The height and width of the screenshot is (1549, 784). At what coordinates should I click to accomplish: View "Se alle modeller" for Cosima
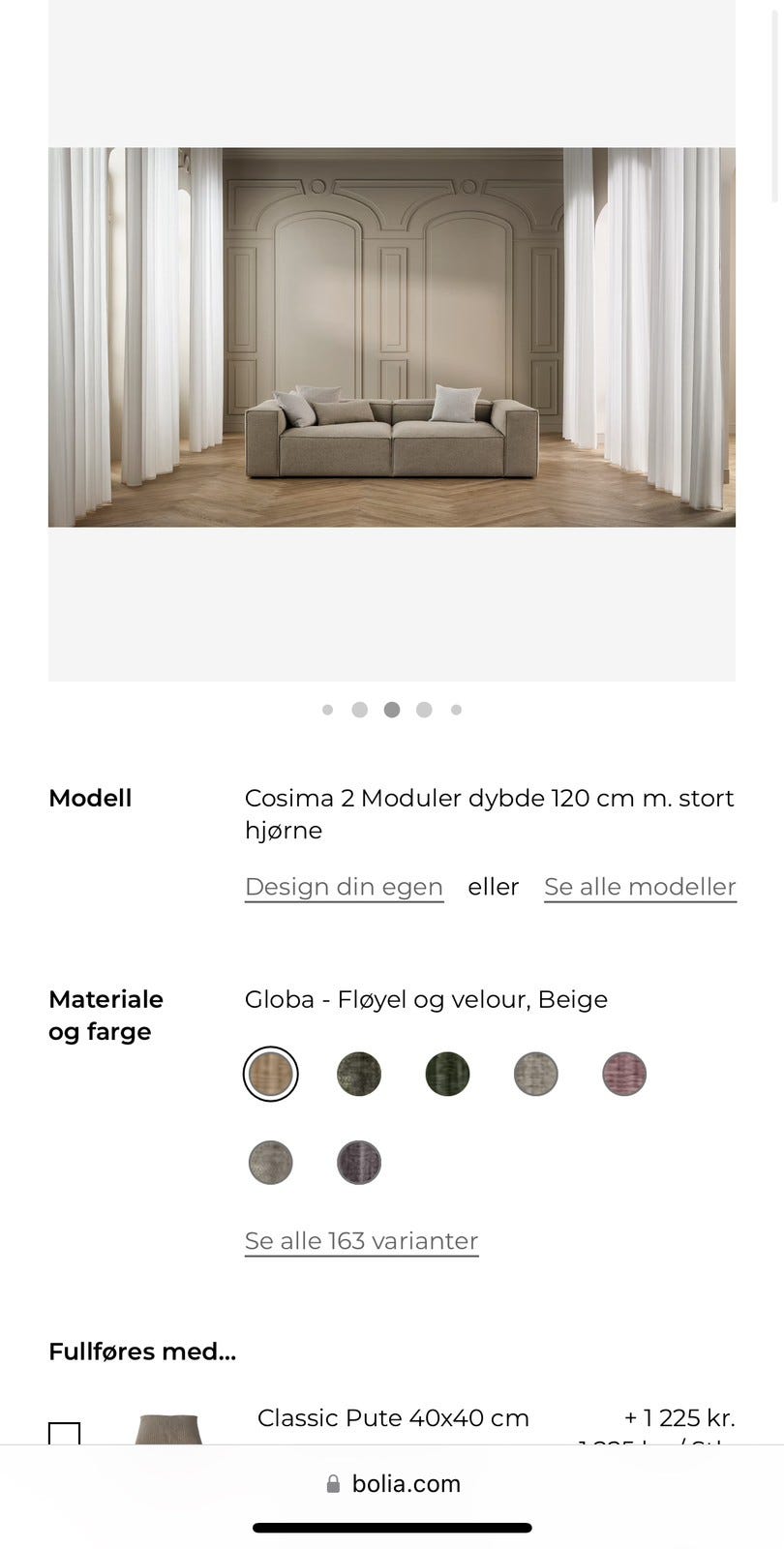coord(639,887)
